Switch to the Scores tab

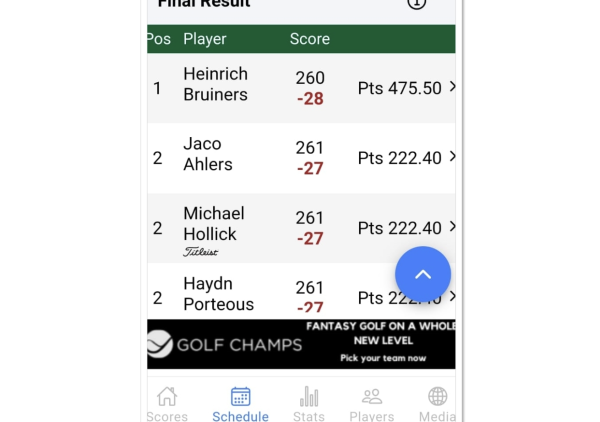167,404
